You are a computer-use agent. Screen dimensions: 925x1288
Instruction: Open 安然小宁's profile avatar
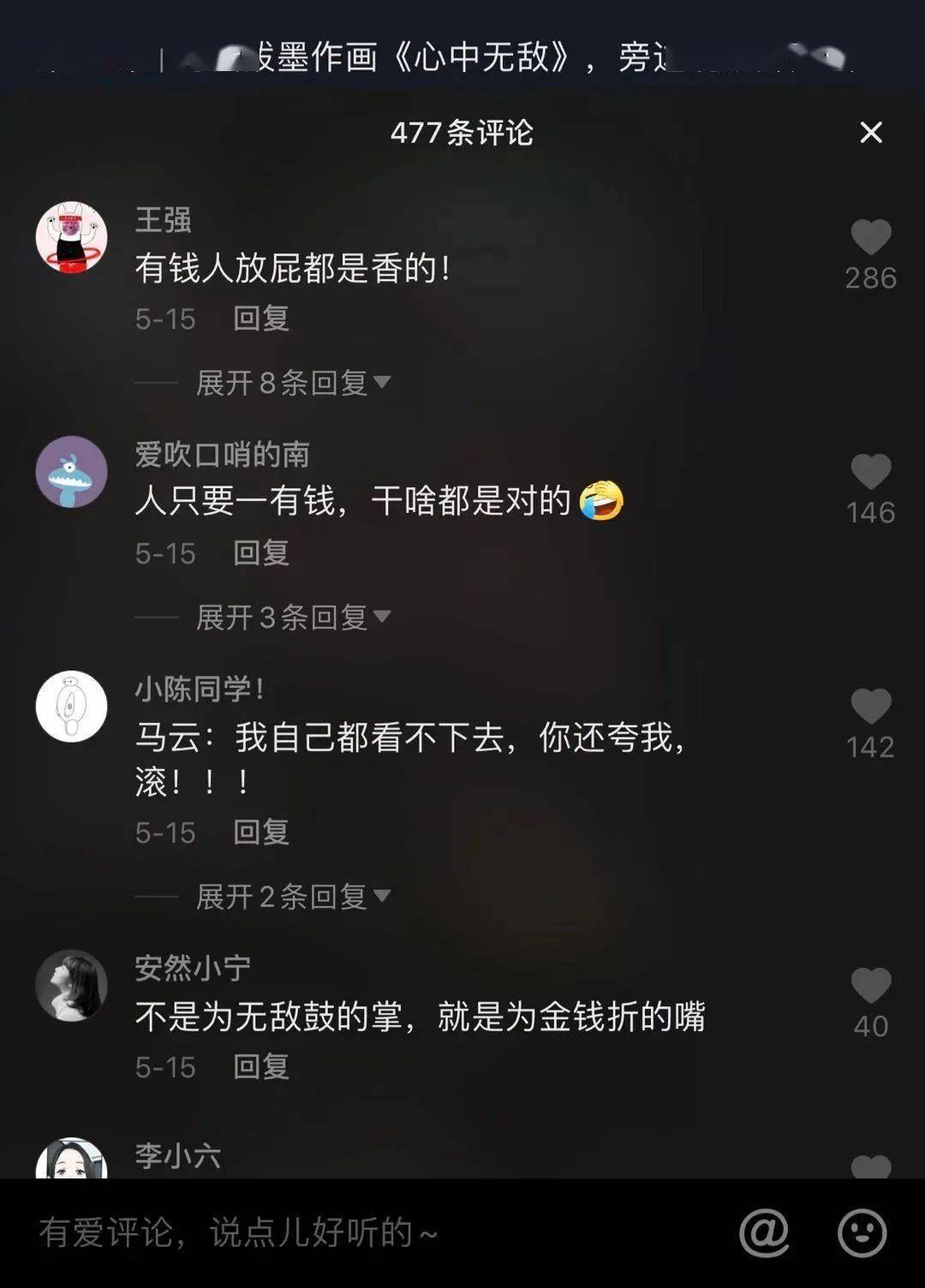click(x=71, y=986)
